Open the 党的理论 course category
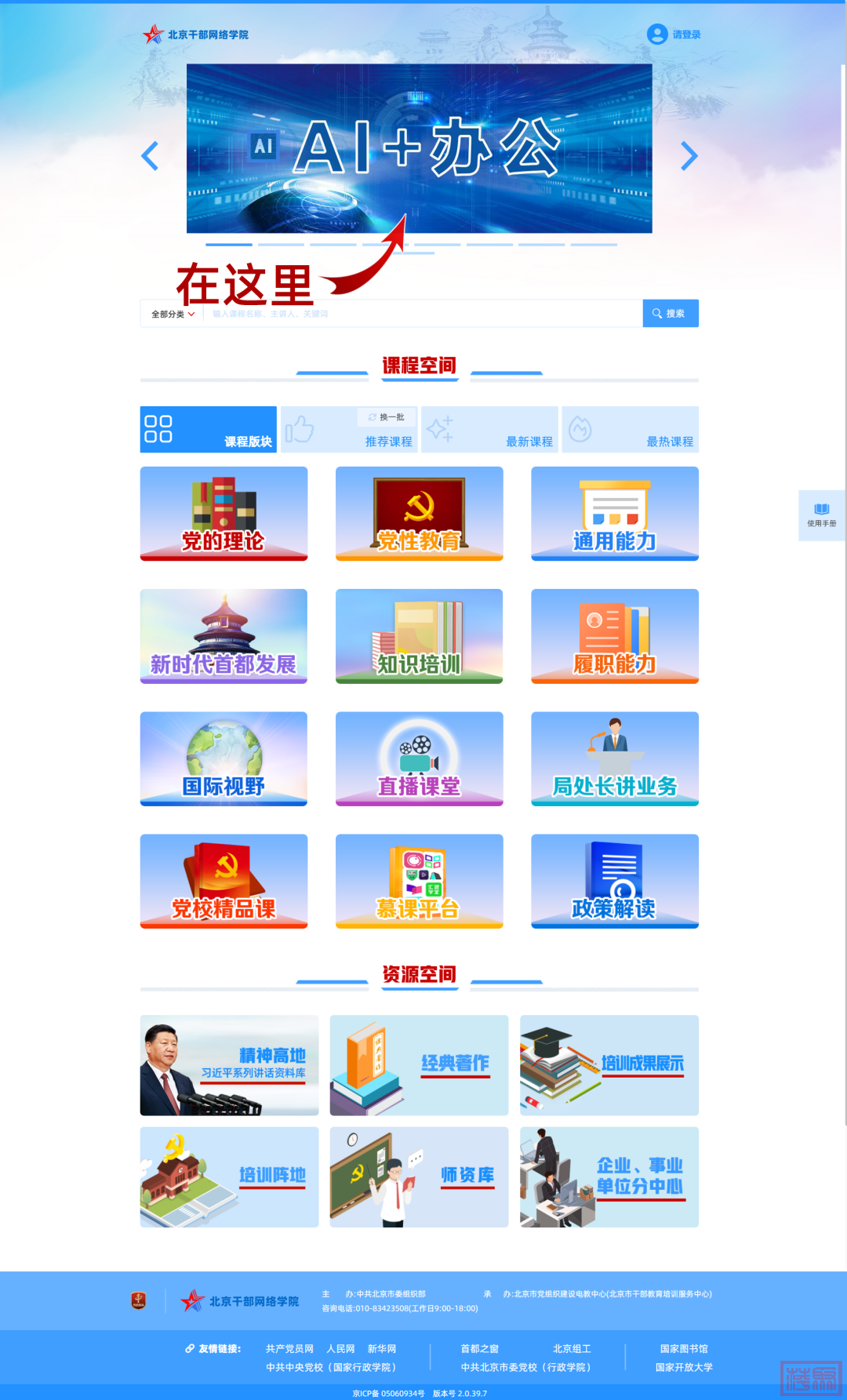Viewport: 847px width, 1400px height. [x=224, y=514]
